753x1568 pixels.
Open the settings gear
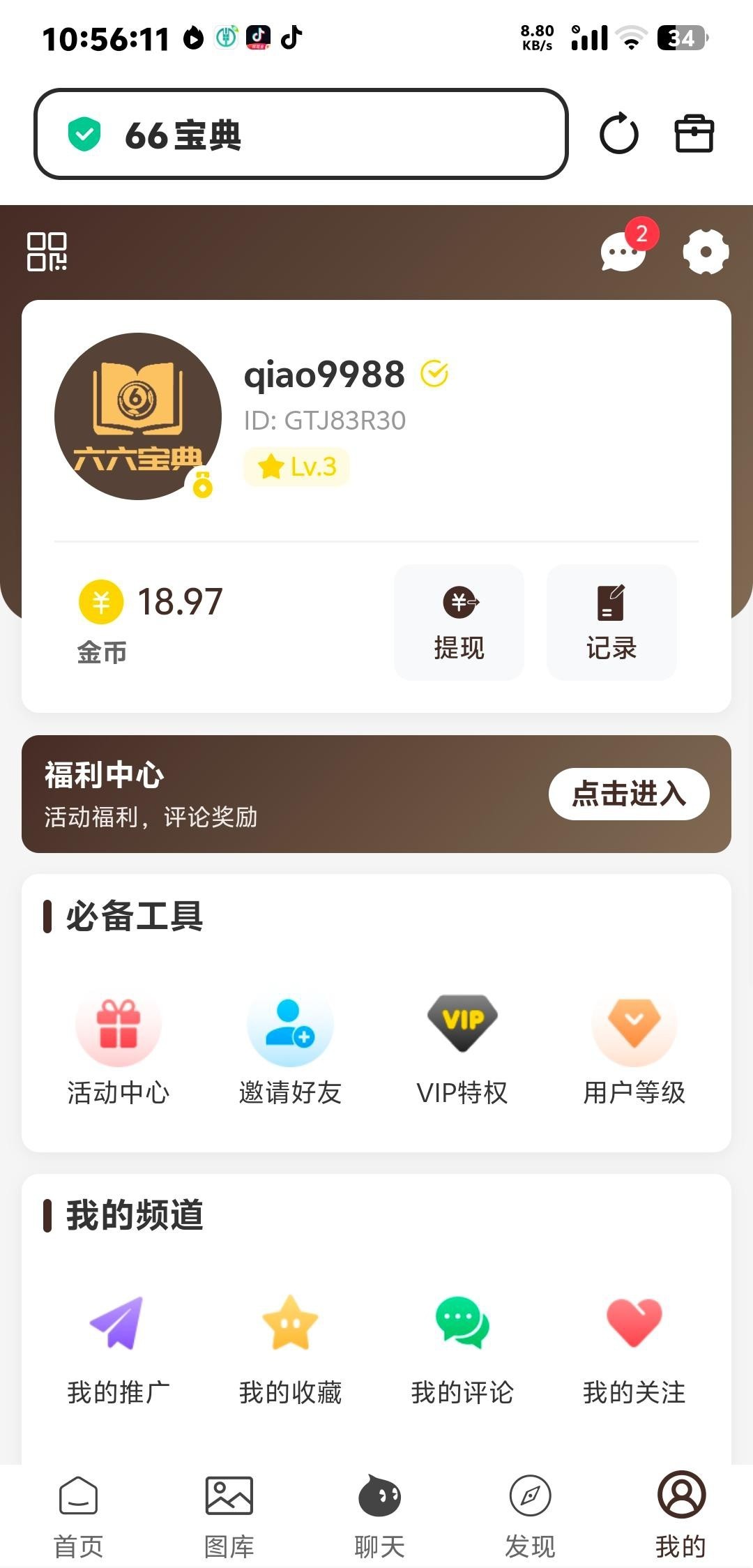705,251
